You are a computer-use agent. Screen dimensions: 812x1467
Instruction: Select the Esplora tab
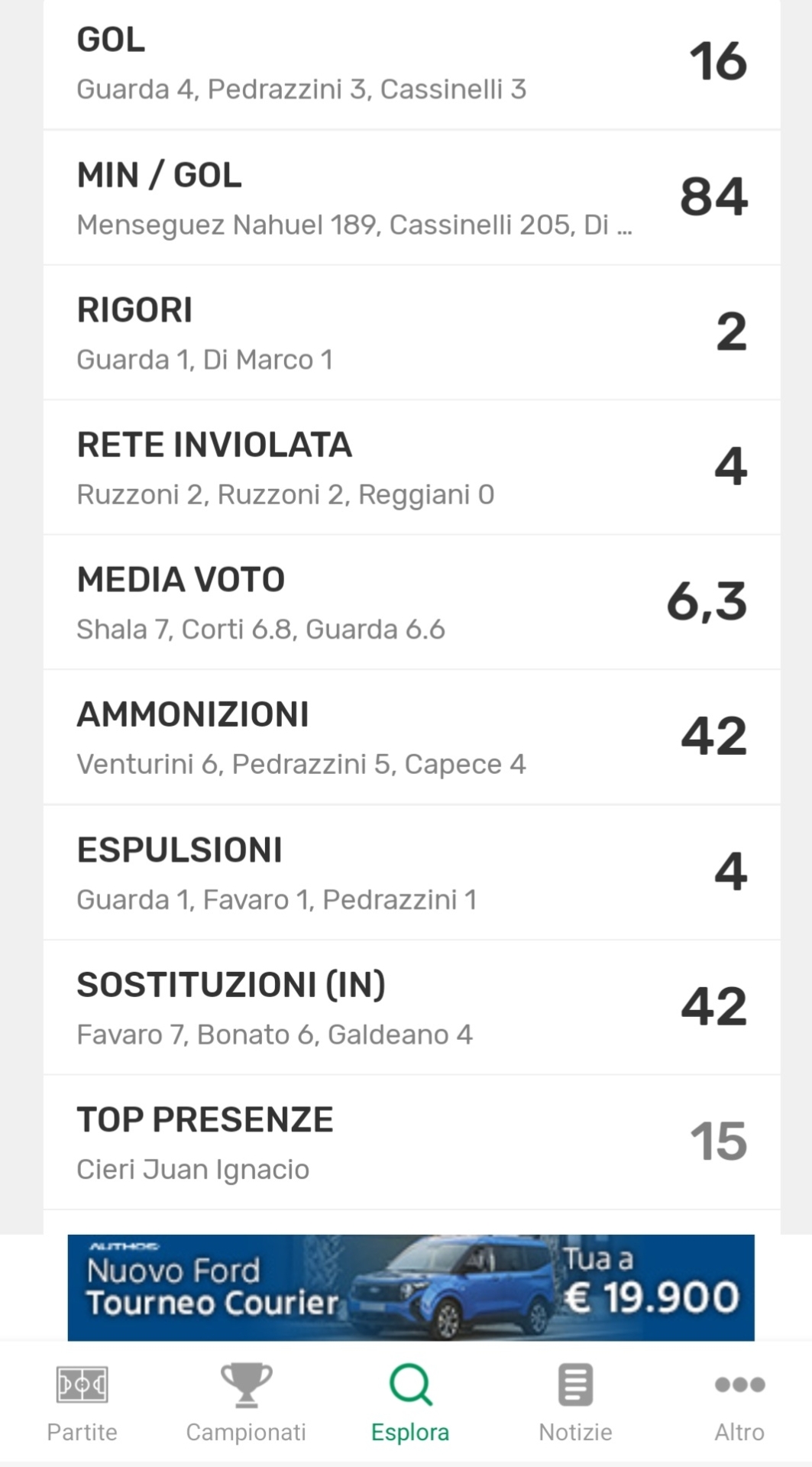point(410,1403)
